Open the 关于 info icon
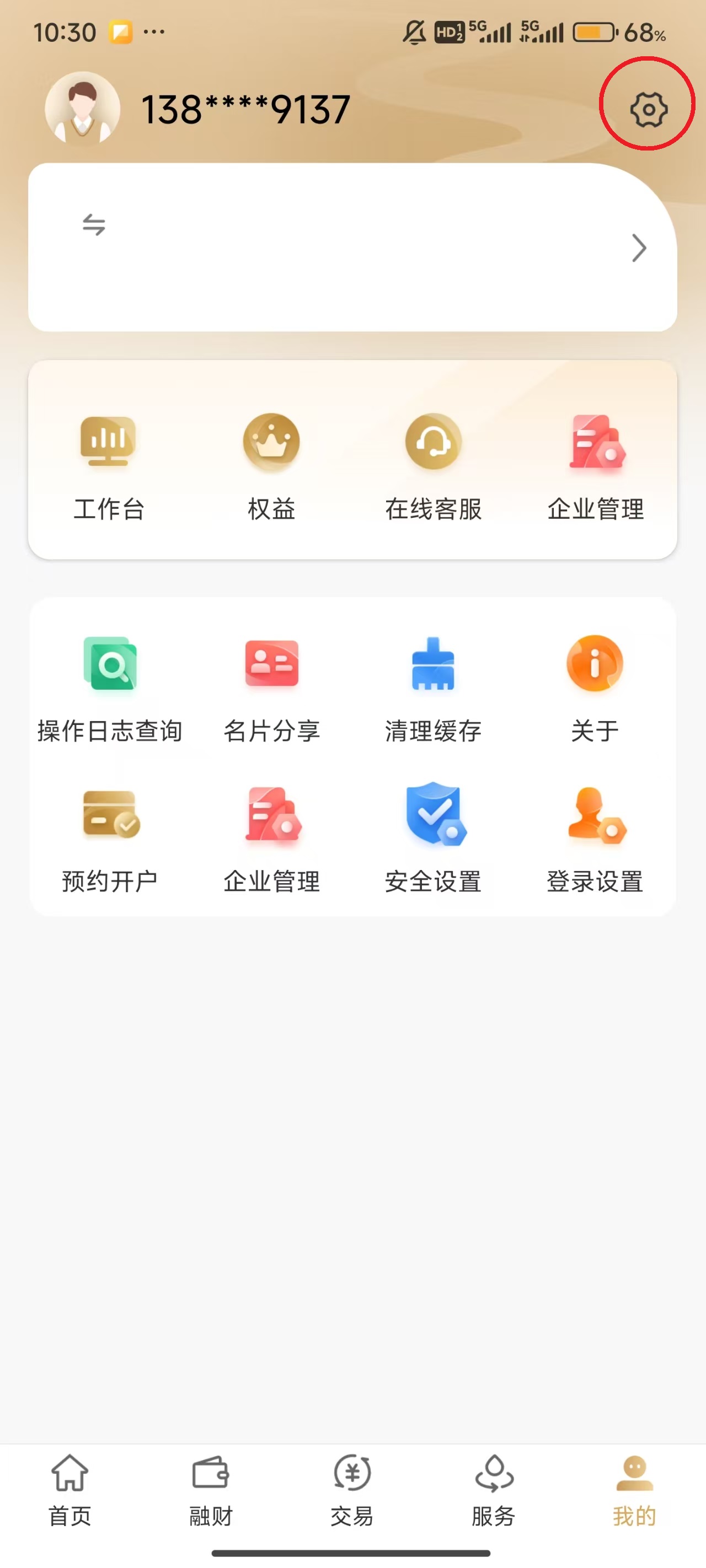Screen dimensions: 706x1568 point(595,663)
